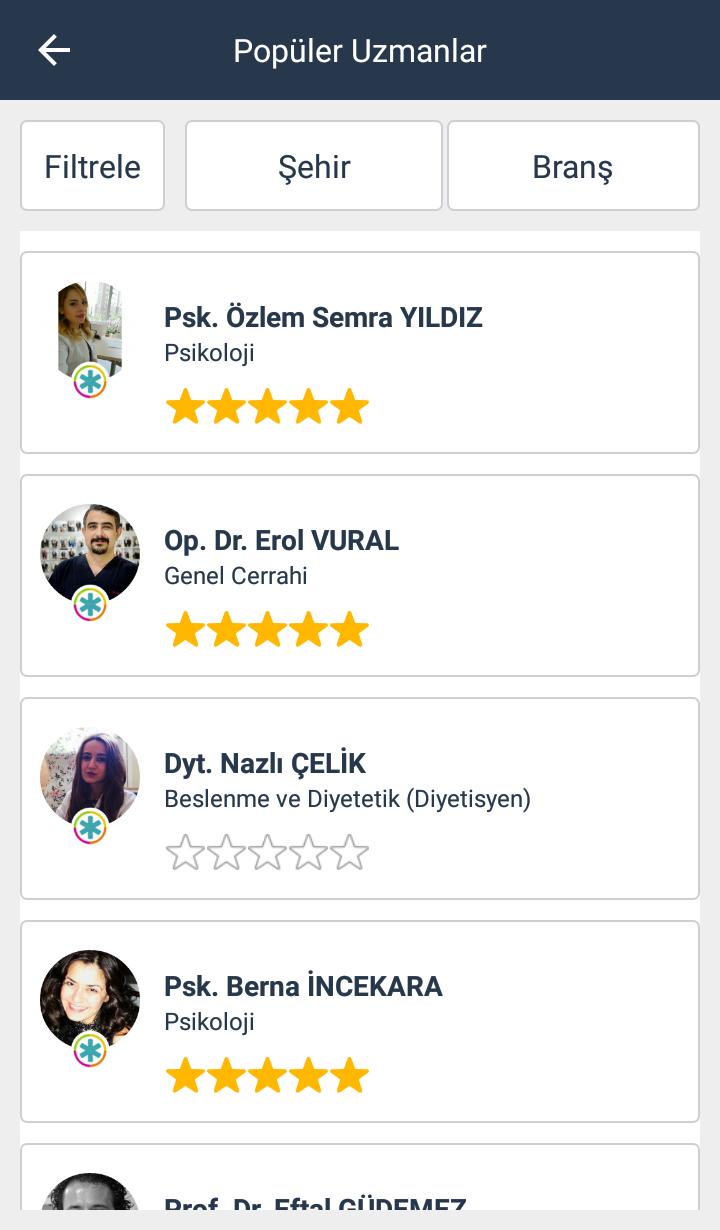Image resolution: width=720 pixels, height=1230 pixels.
Task: Tap Erol VURAL's profile photo
Action: pos(90,553)
